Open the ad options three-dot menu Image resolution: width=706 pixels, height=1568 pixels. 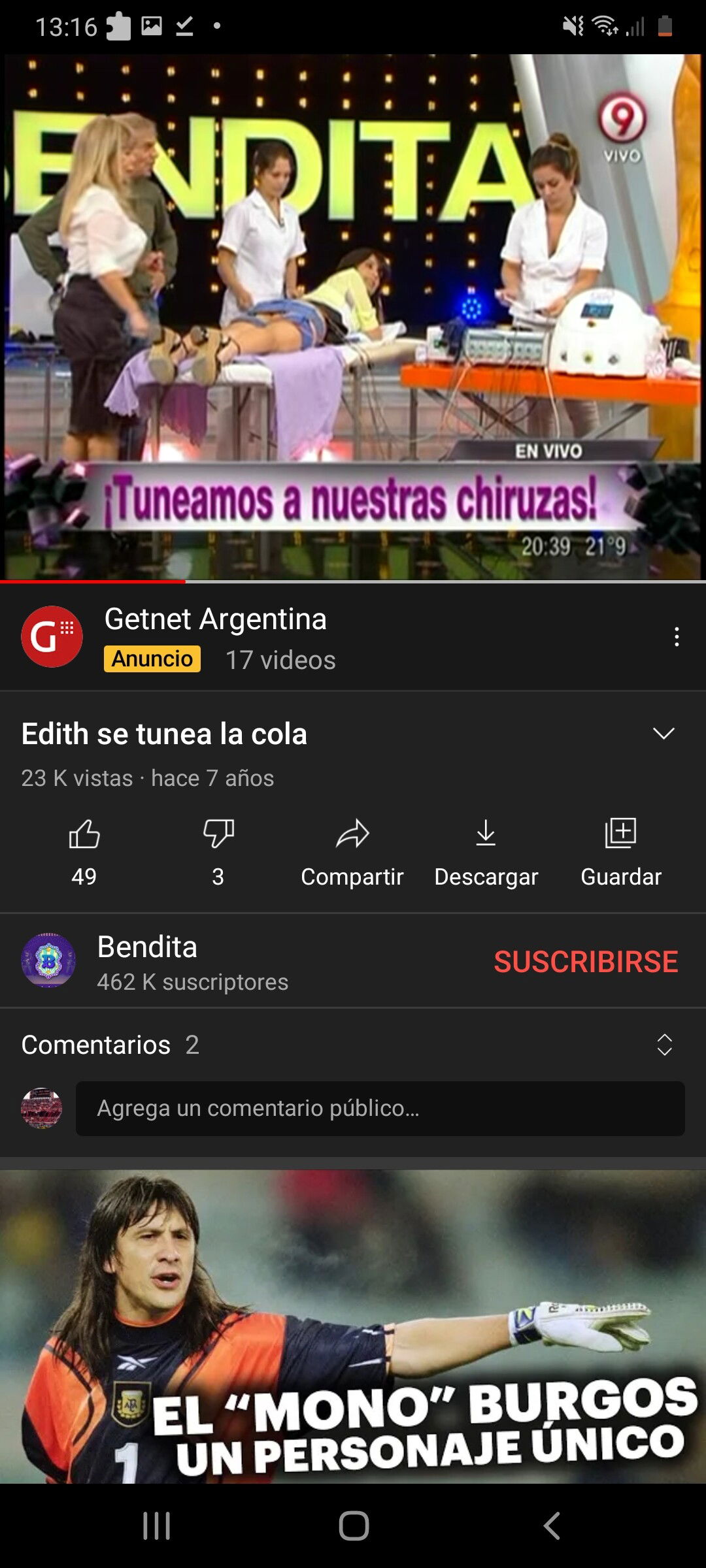point(677,636)
